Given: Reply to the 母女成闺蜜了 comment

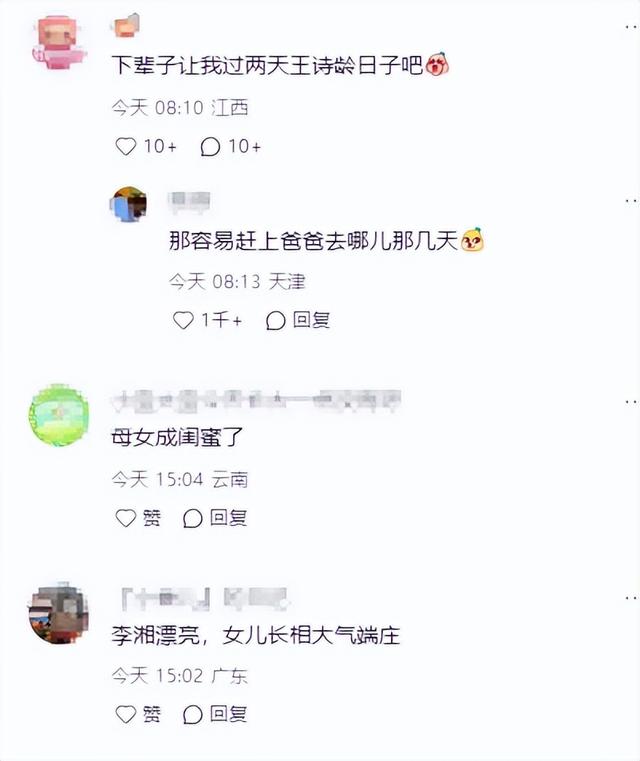Looking at the screenshot, I should coord(215,518).
